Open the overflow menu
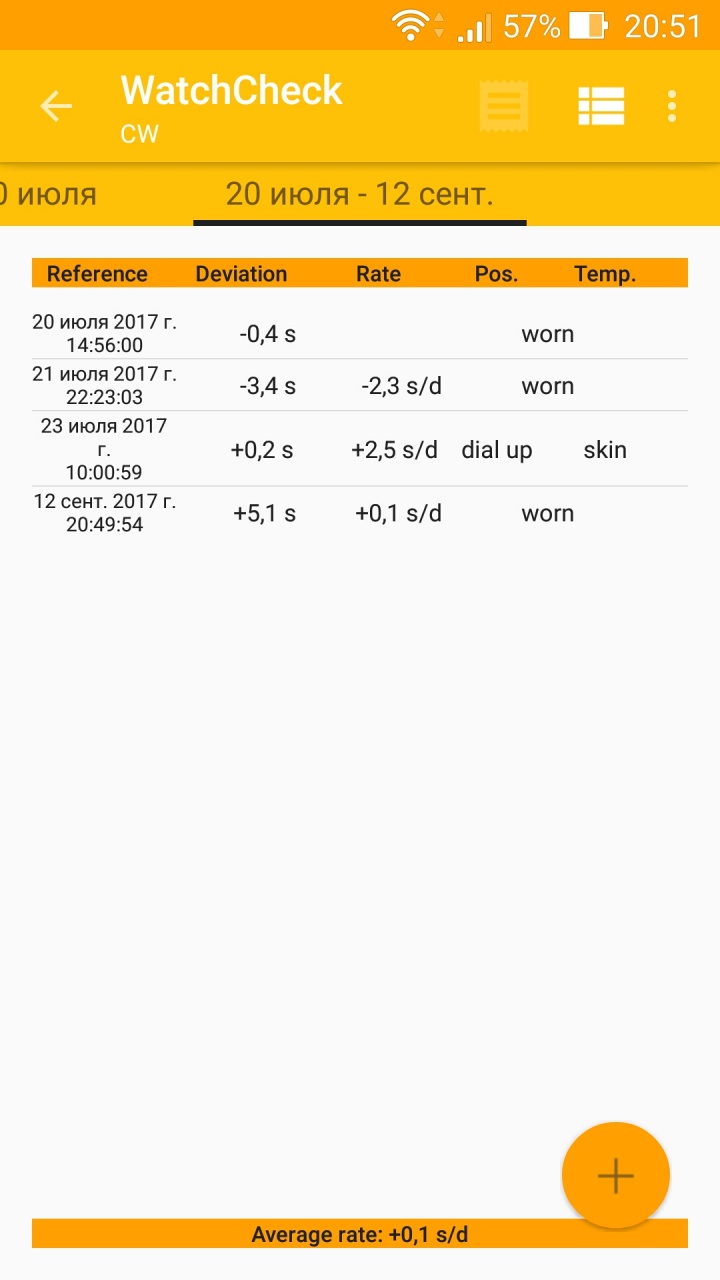 pyautogui.click(x=672, y=106)
